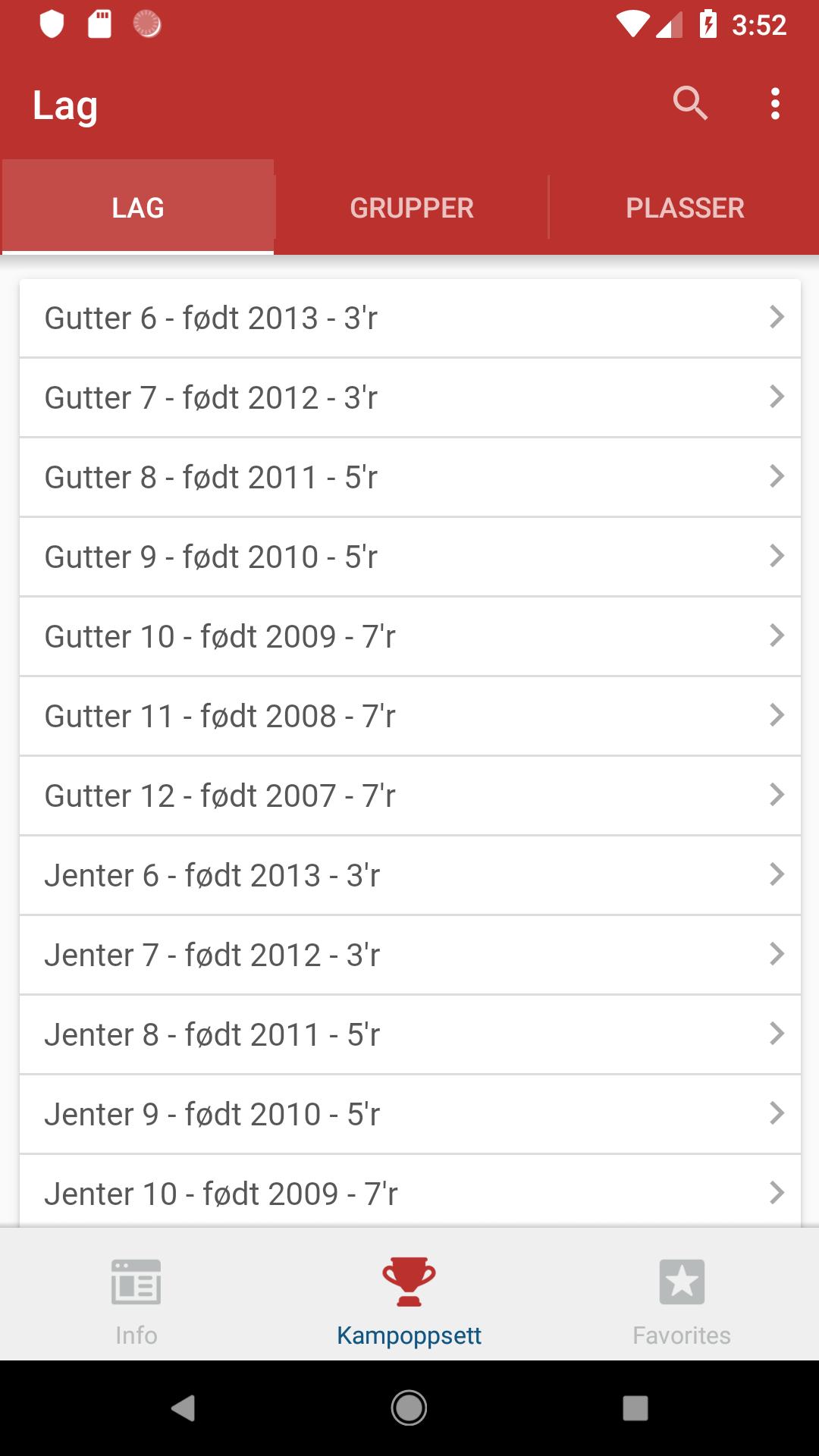Select Gutter 8 - født 2011 - 5'r
This screenshot has width=819, height=1456.
coord(409,477)
